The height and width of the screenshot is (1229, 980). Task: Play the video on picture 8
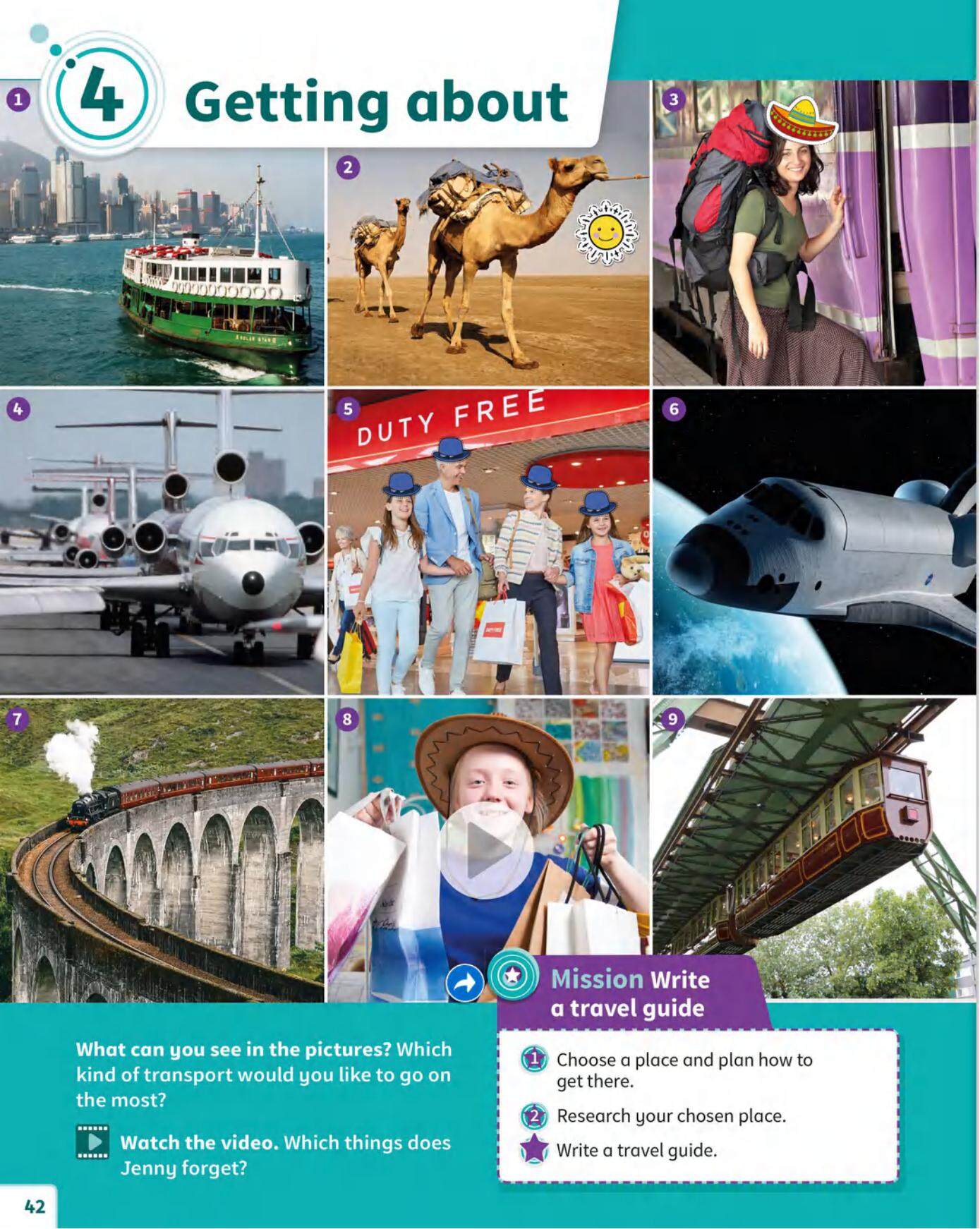coord(487,849)
